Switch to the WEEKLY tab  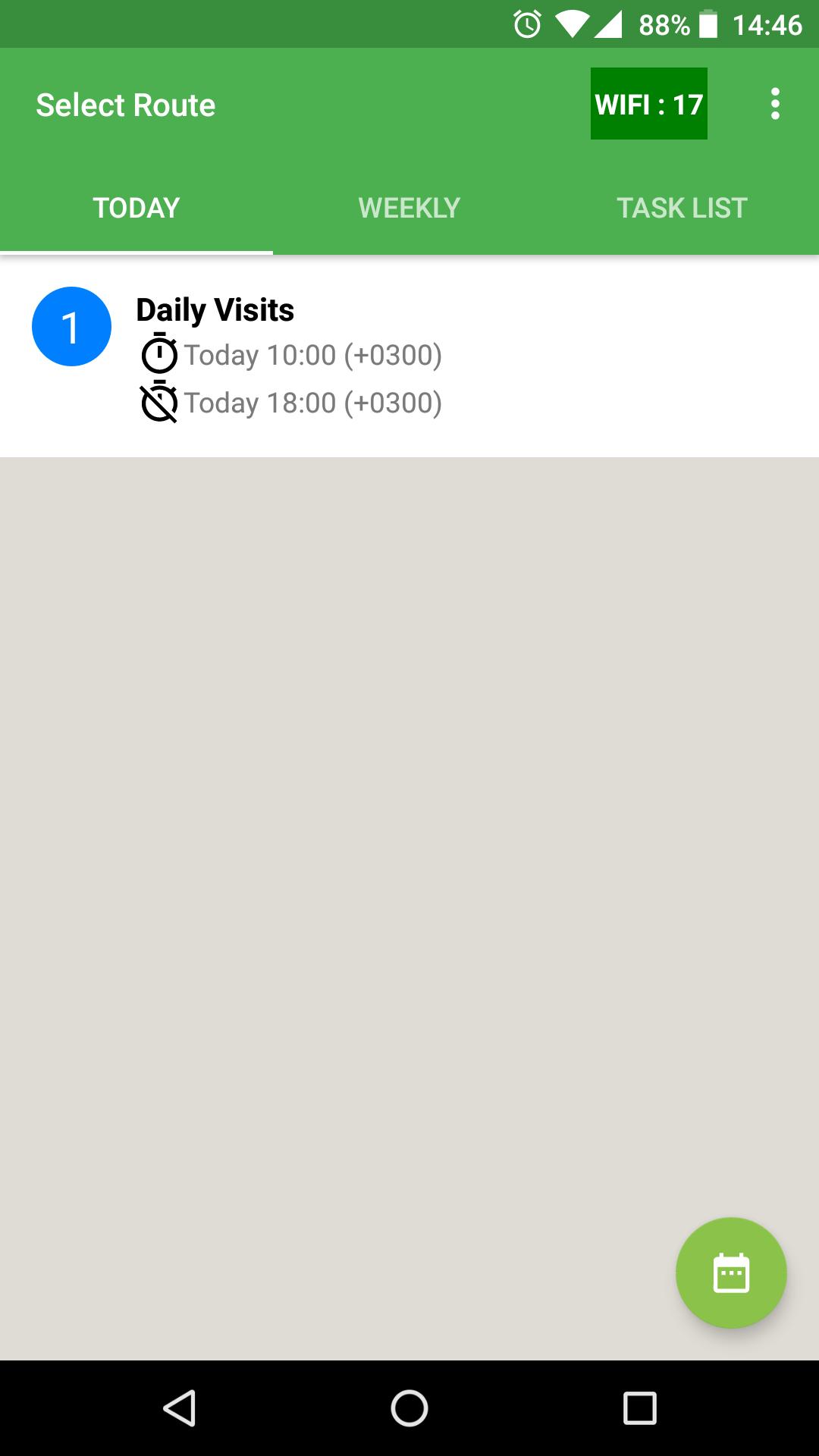pos(409,207)
